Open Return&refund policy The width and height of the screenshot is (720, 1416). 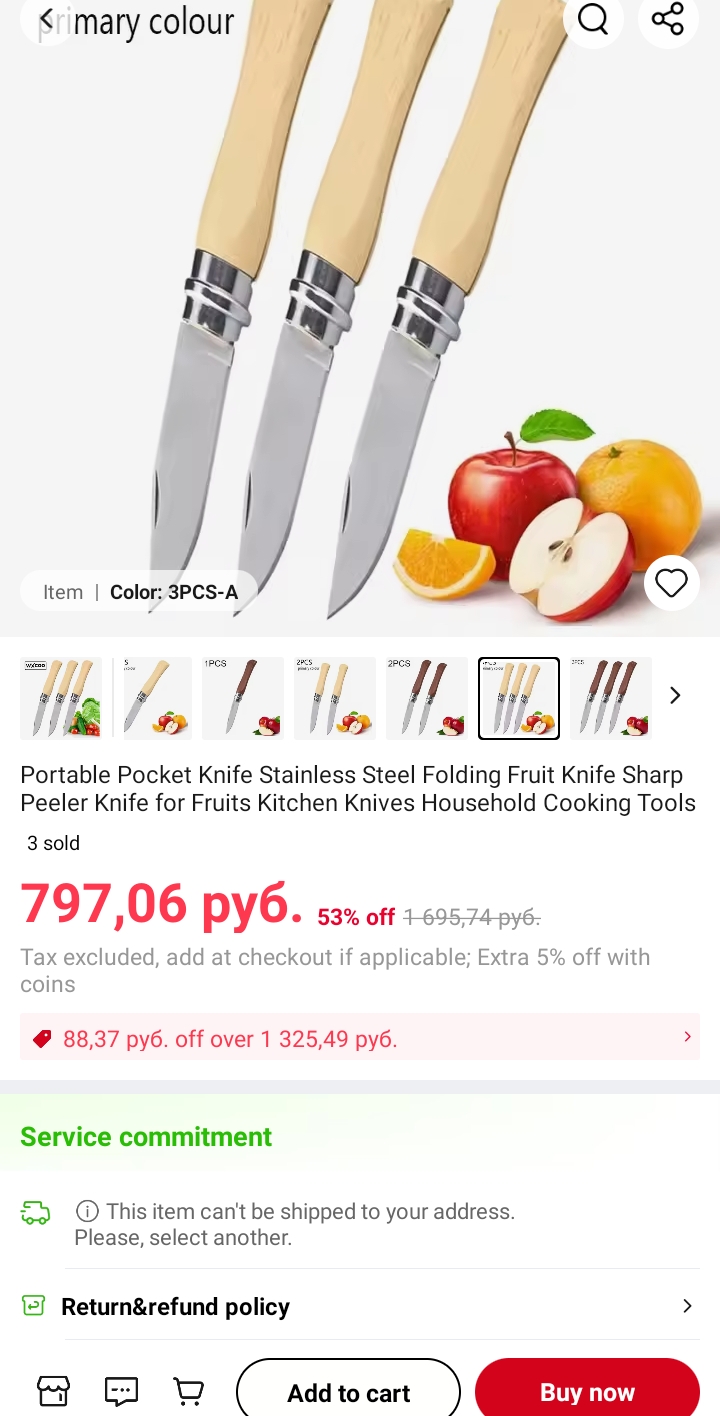pos(360,1306)
